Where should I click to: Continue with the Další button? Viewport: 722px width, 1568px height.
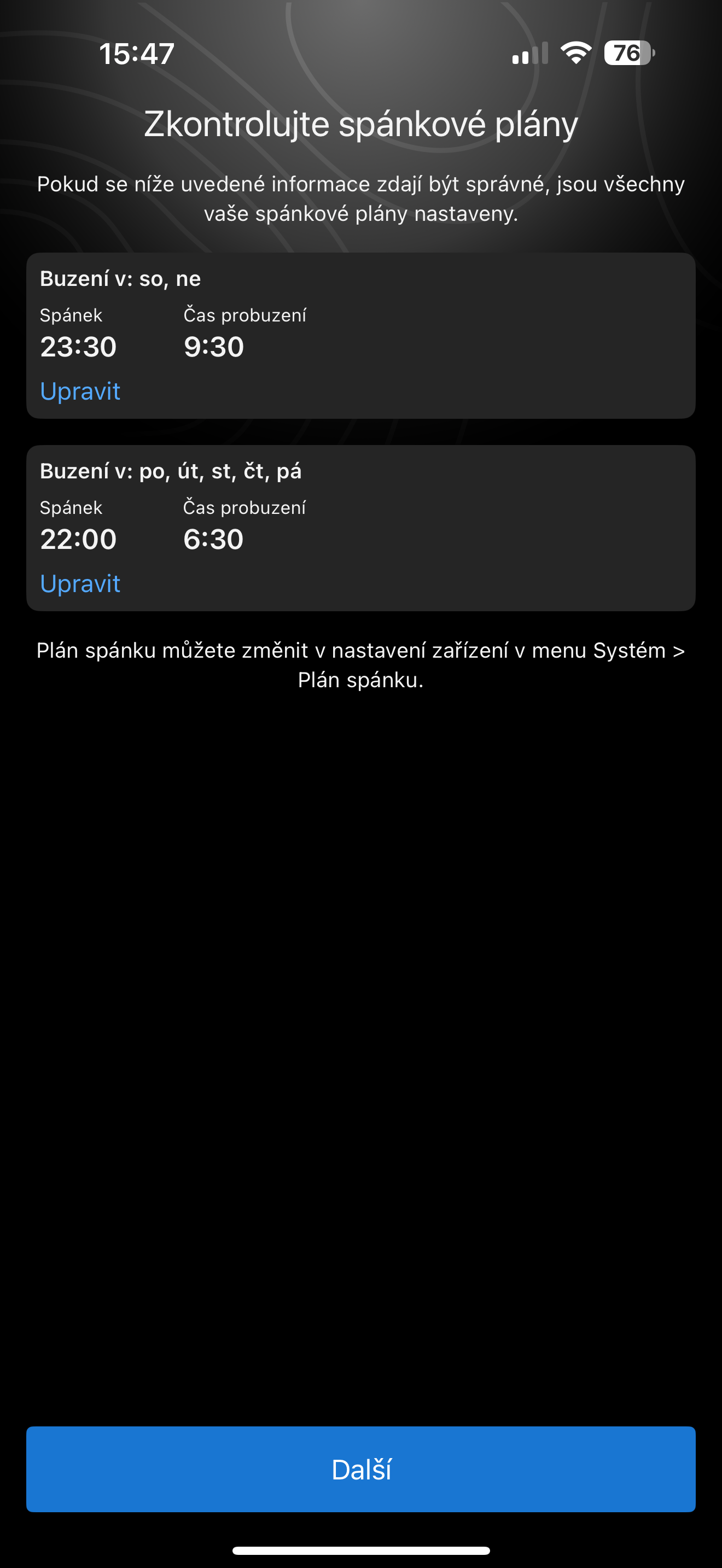(x=361, y=1469)
